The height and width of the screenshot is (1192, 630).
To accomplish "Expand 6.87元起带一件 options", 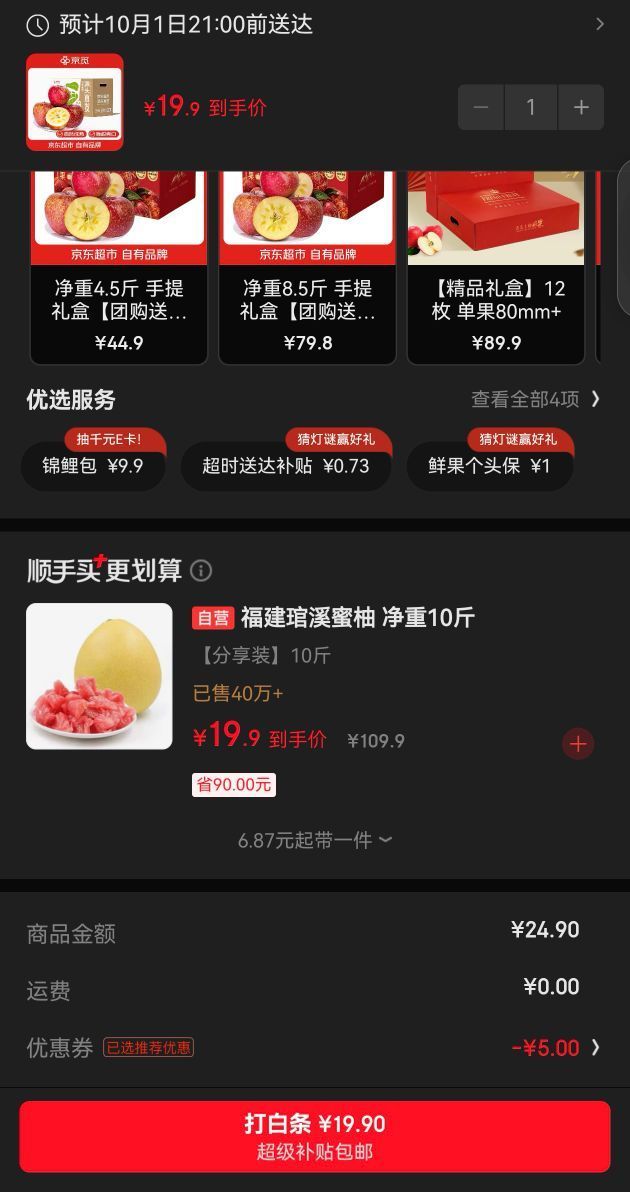I will [315, 840].
